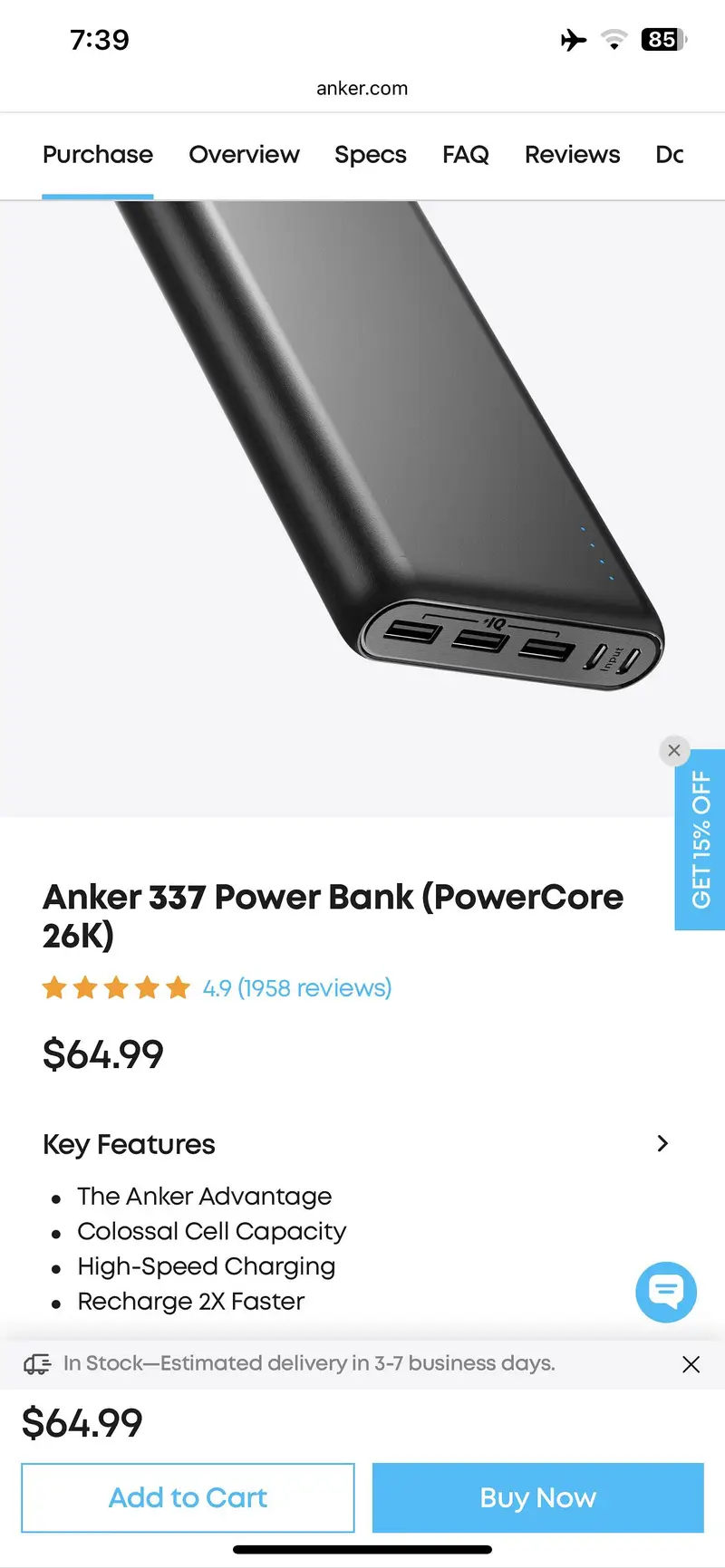Open the Get 15% Off offer
Viewport: 725px width, 1568px height.
pos(701,840)
